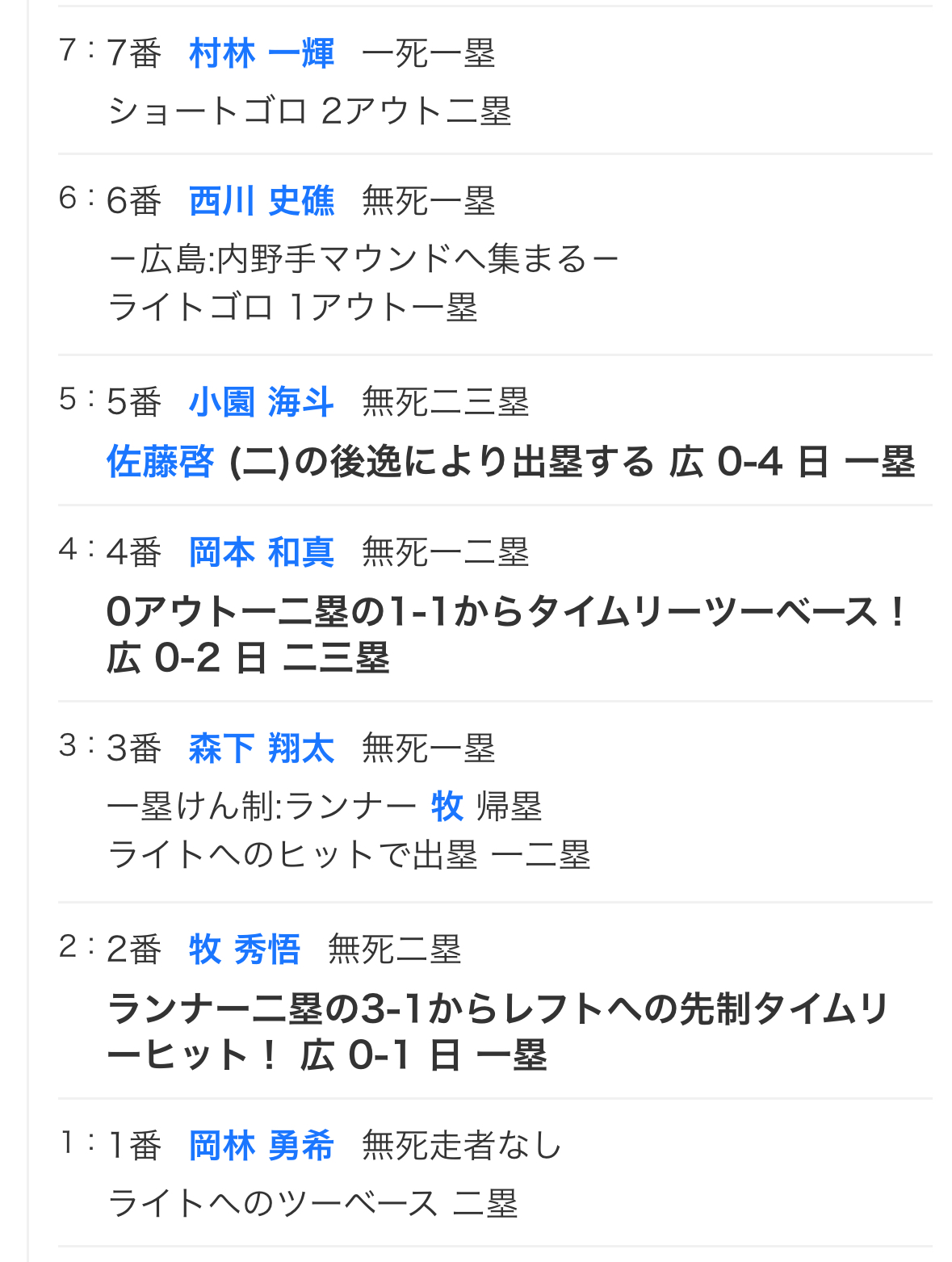The image size is (952, 1262).
Task: Tap runner 牧 link in pickoff note
Action: [x=447, y=807]
